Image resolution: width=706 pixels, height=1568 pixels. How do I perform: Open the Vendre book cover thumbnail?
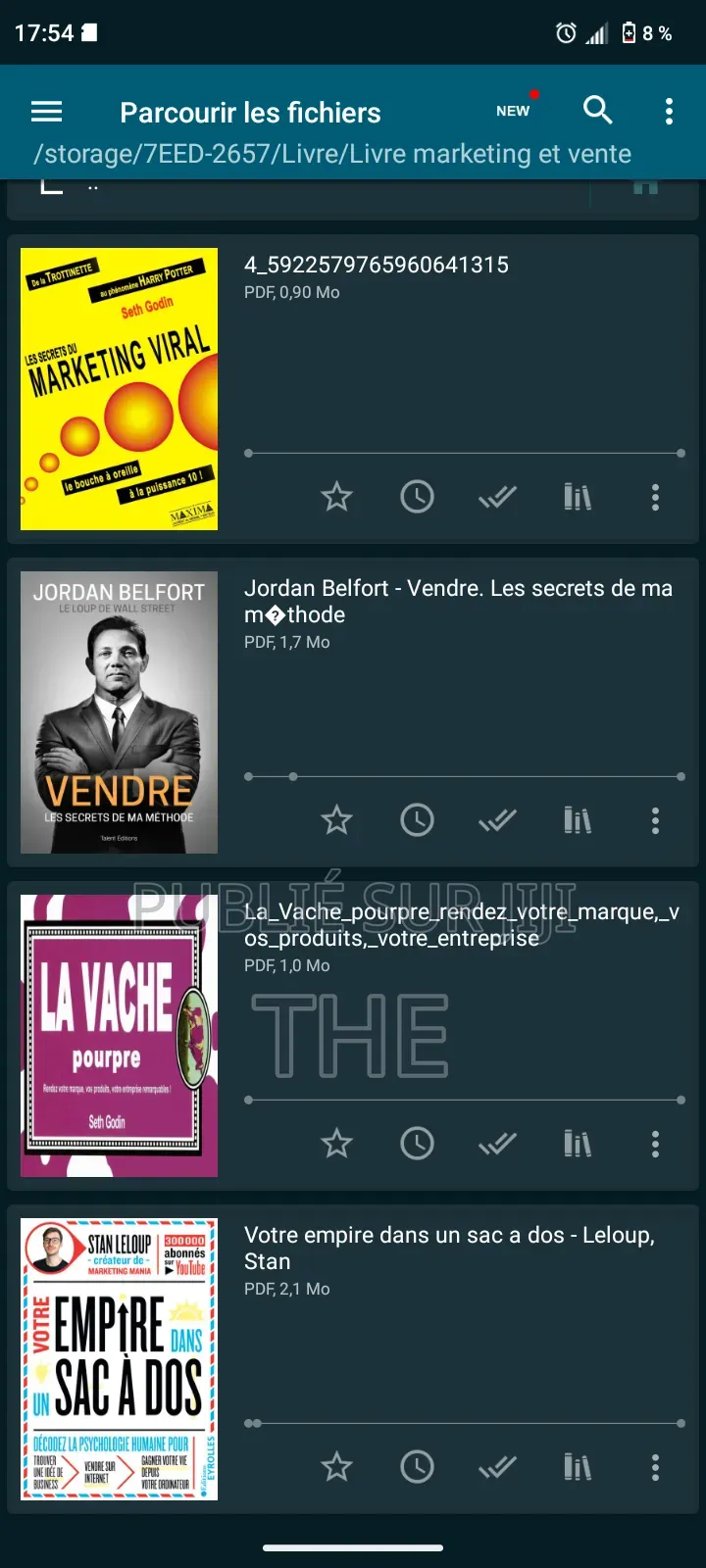coord(118,711)
